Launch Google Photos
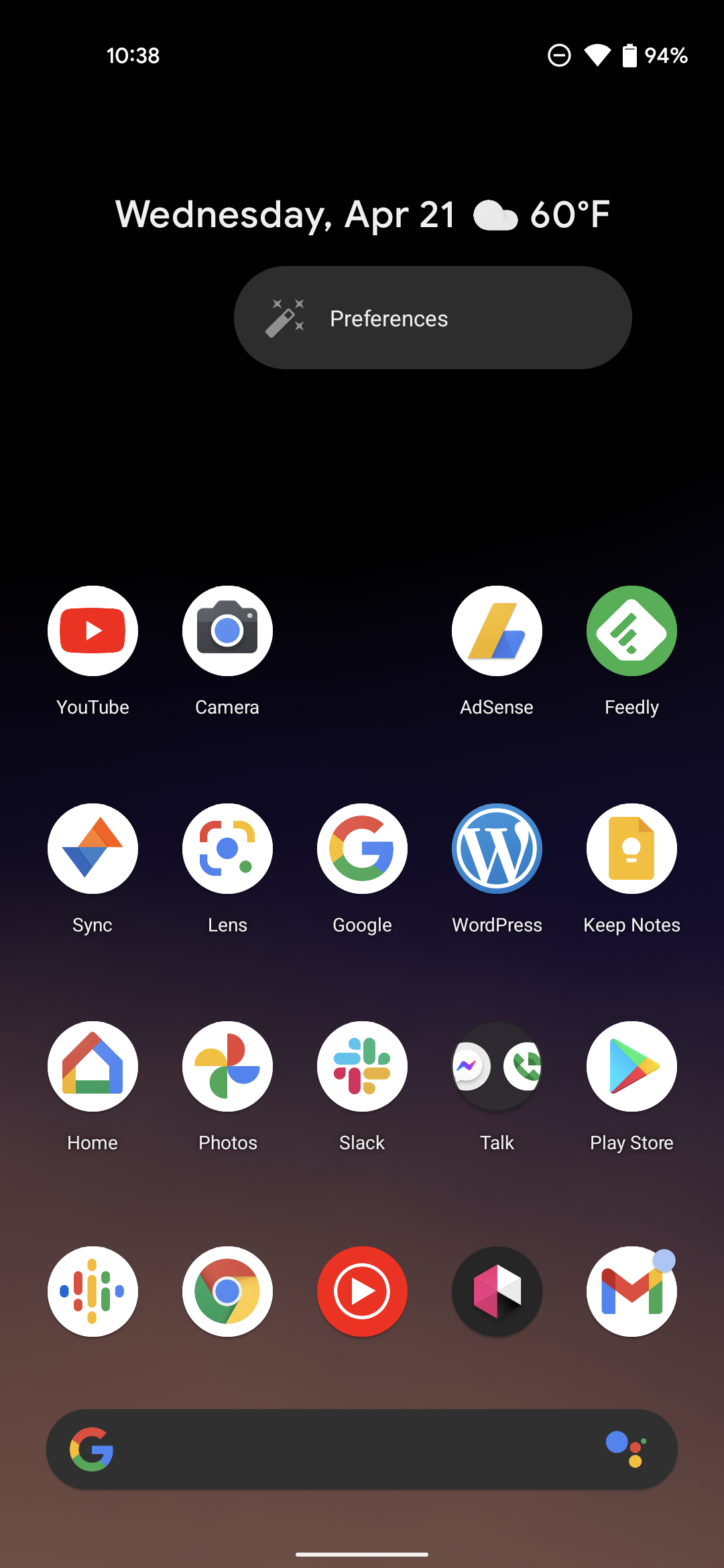 pos(227,1066)
